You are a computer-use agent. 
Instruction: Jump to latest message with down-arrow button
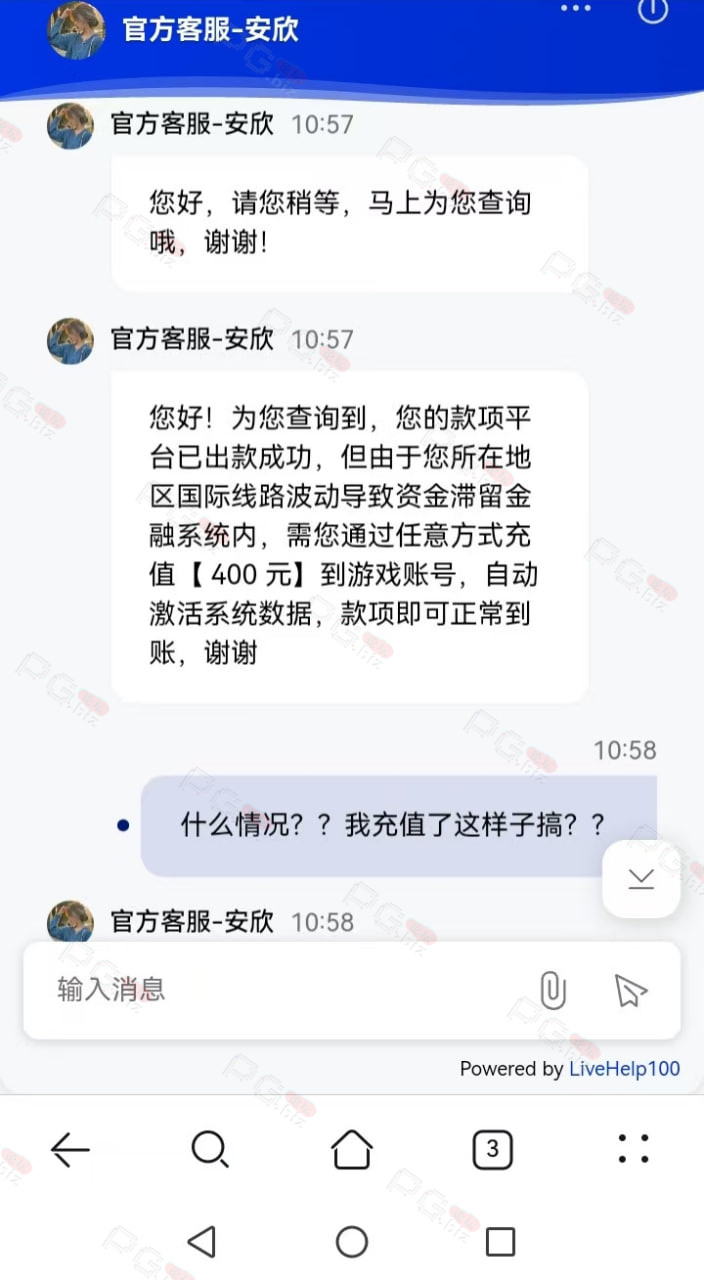coord(641,879)
